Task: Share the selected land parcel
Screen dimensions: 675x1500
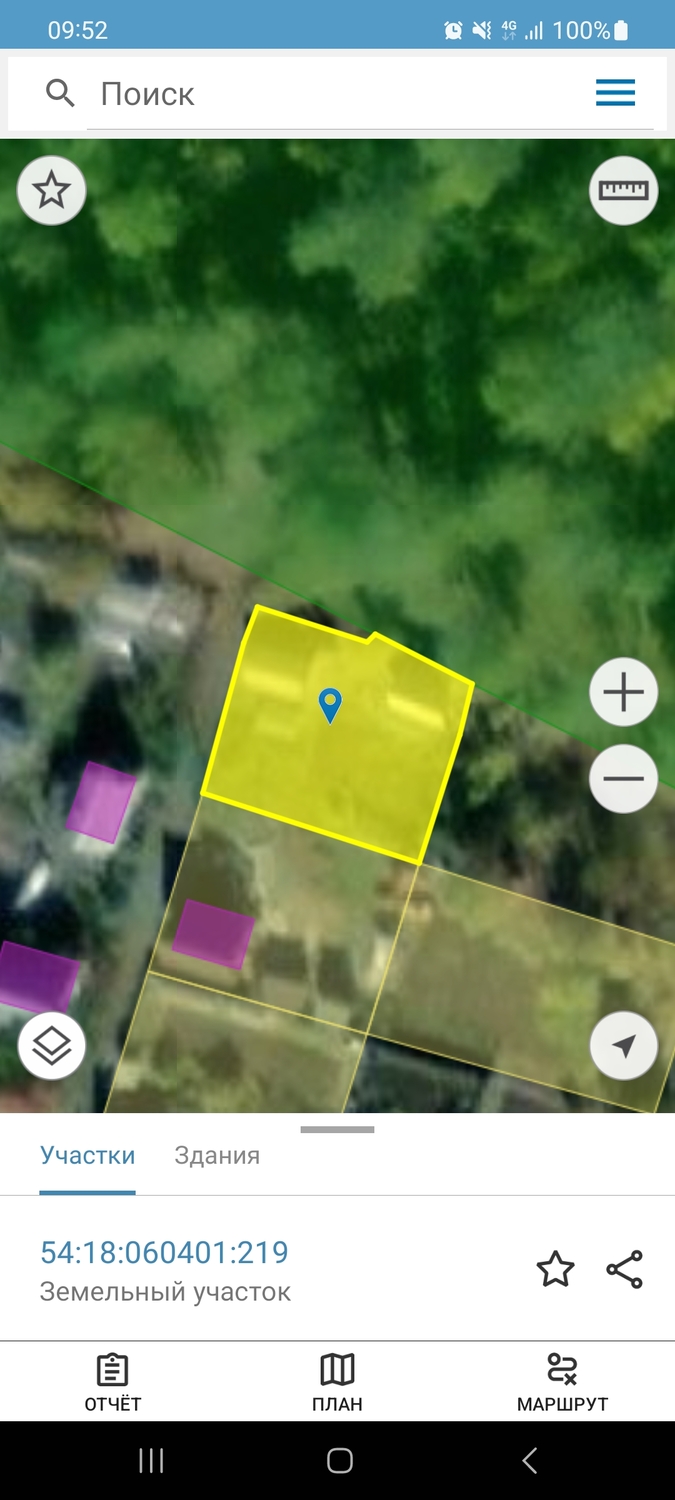Action: (624, 1270)
